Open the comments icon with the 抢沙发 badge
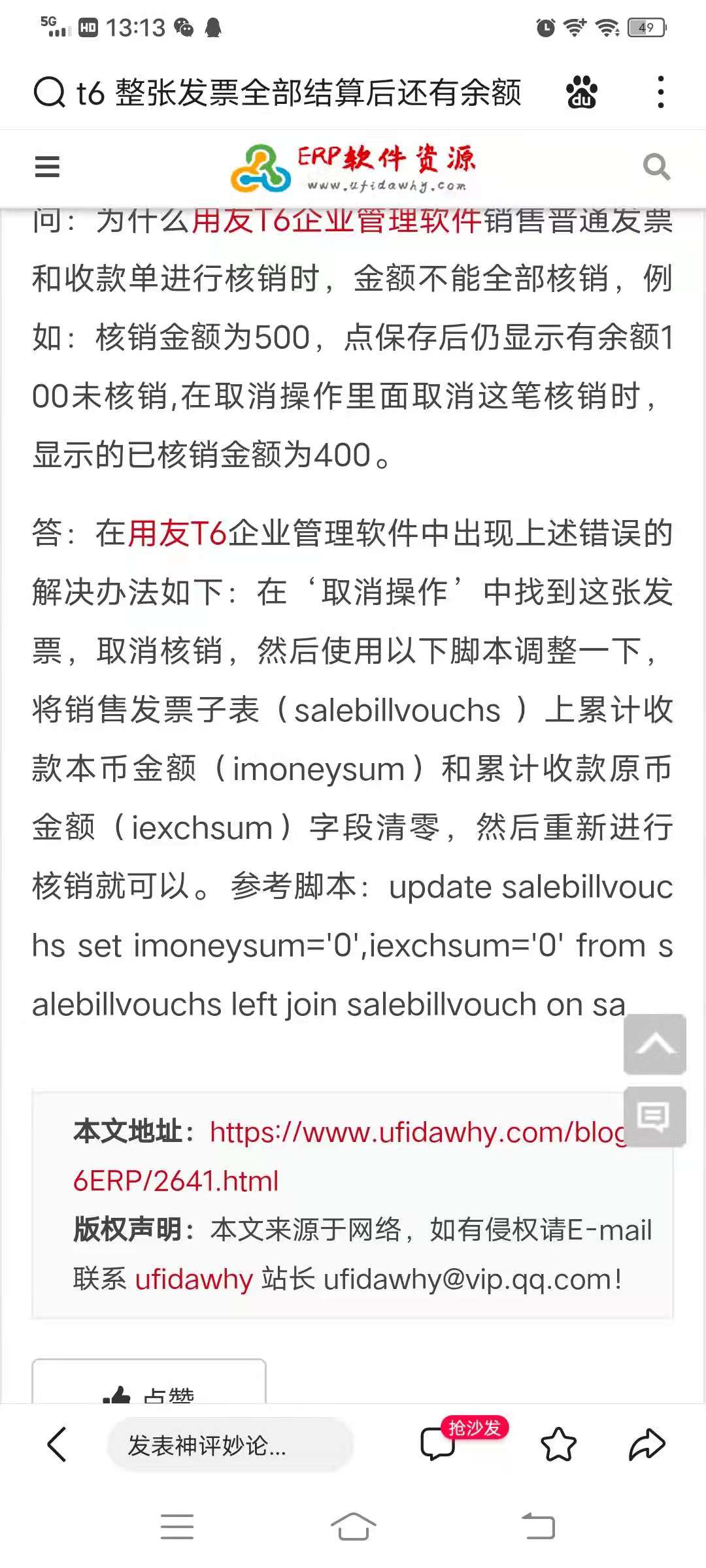Screen dimensions: 706x1568 coord(458,1439)
